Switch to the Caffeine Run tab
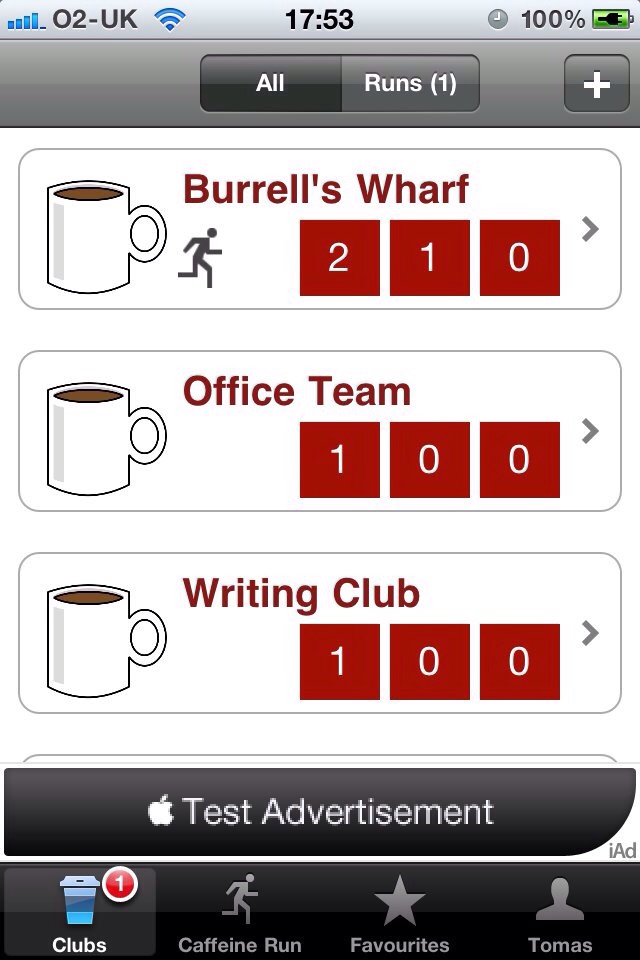The height and width of the screenshot is (960, 640). point(239,912)
